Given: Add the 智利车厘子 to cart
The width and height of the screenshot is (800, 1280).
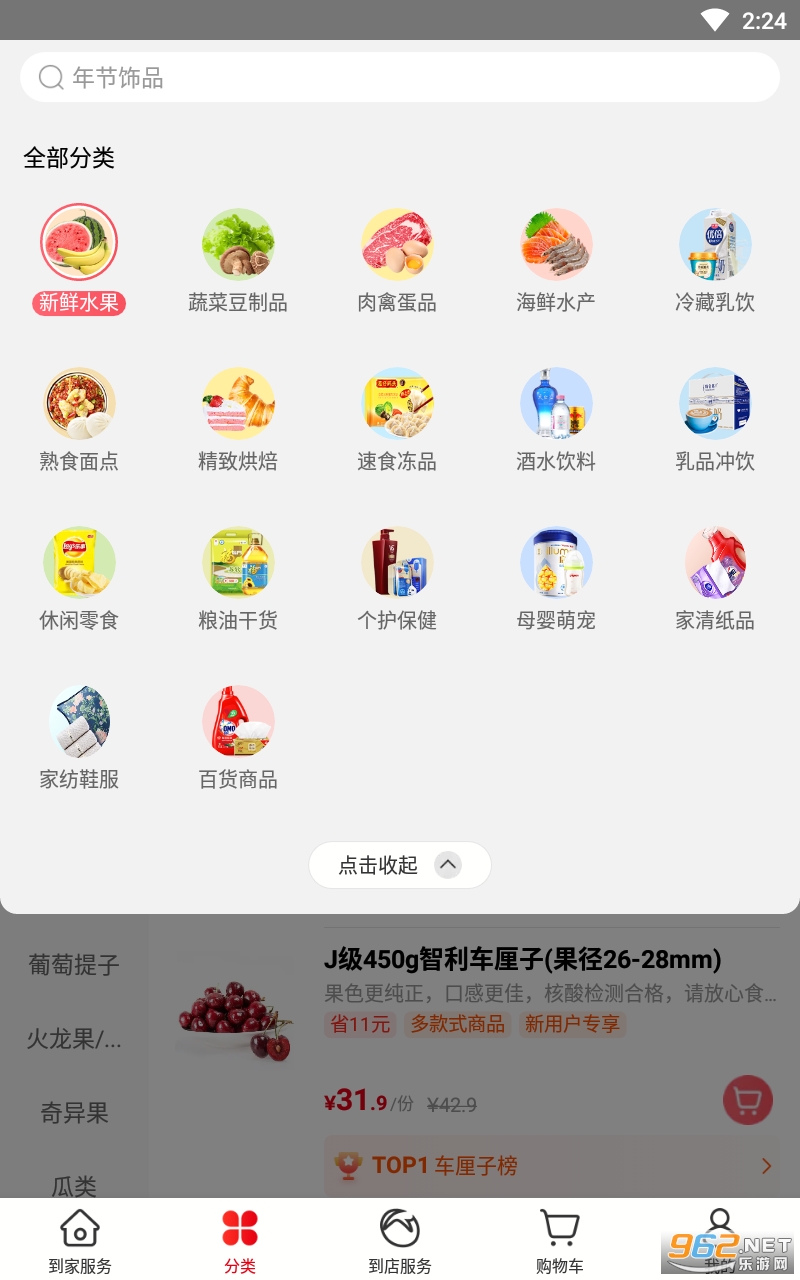Looking at the screenshot, I should coord(748,1100).
